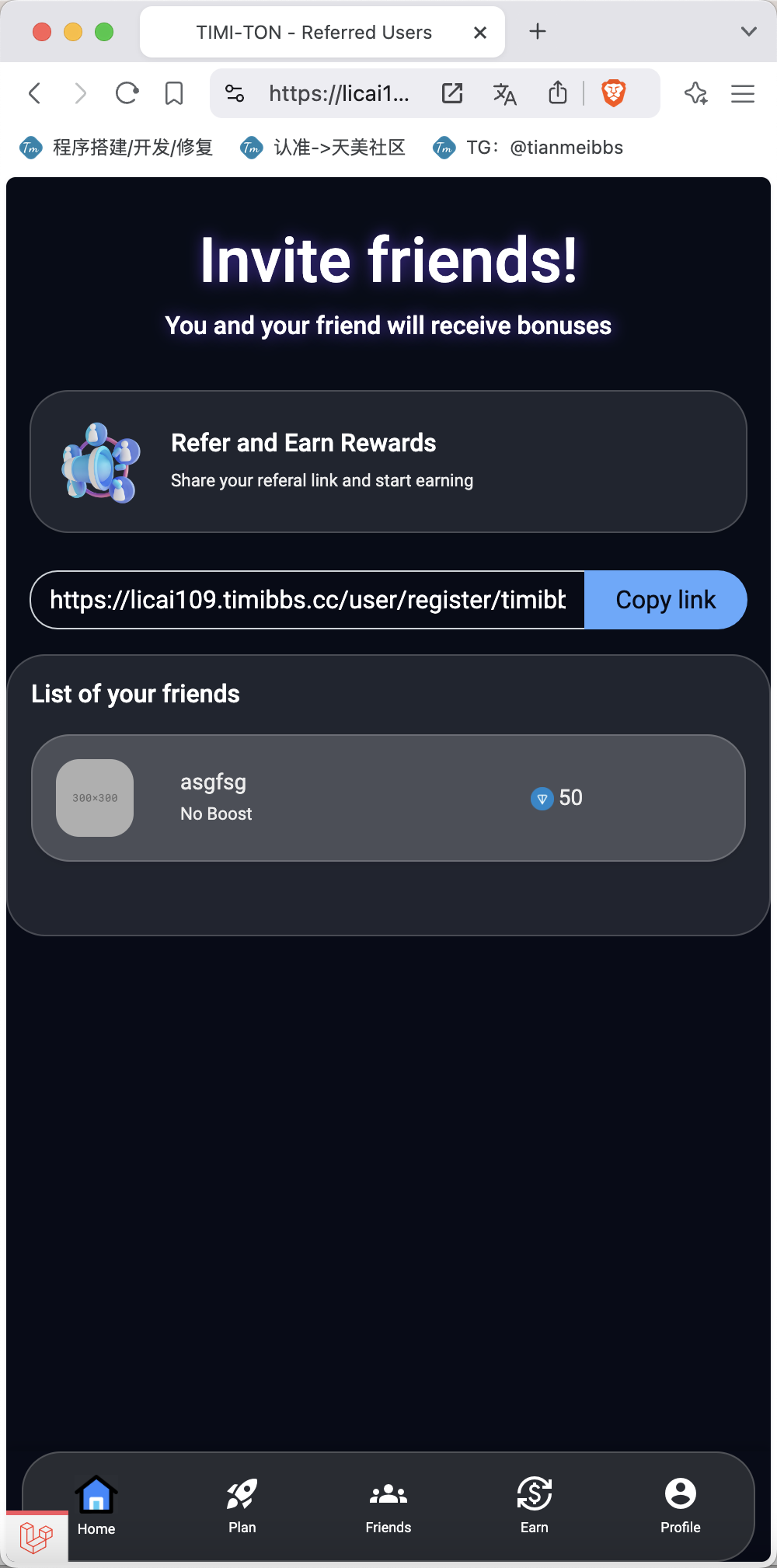This screenshot has height=1568, width=777.
Task: Translate this page
Action: [x=504, y=94]
